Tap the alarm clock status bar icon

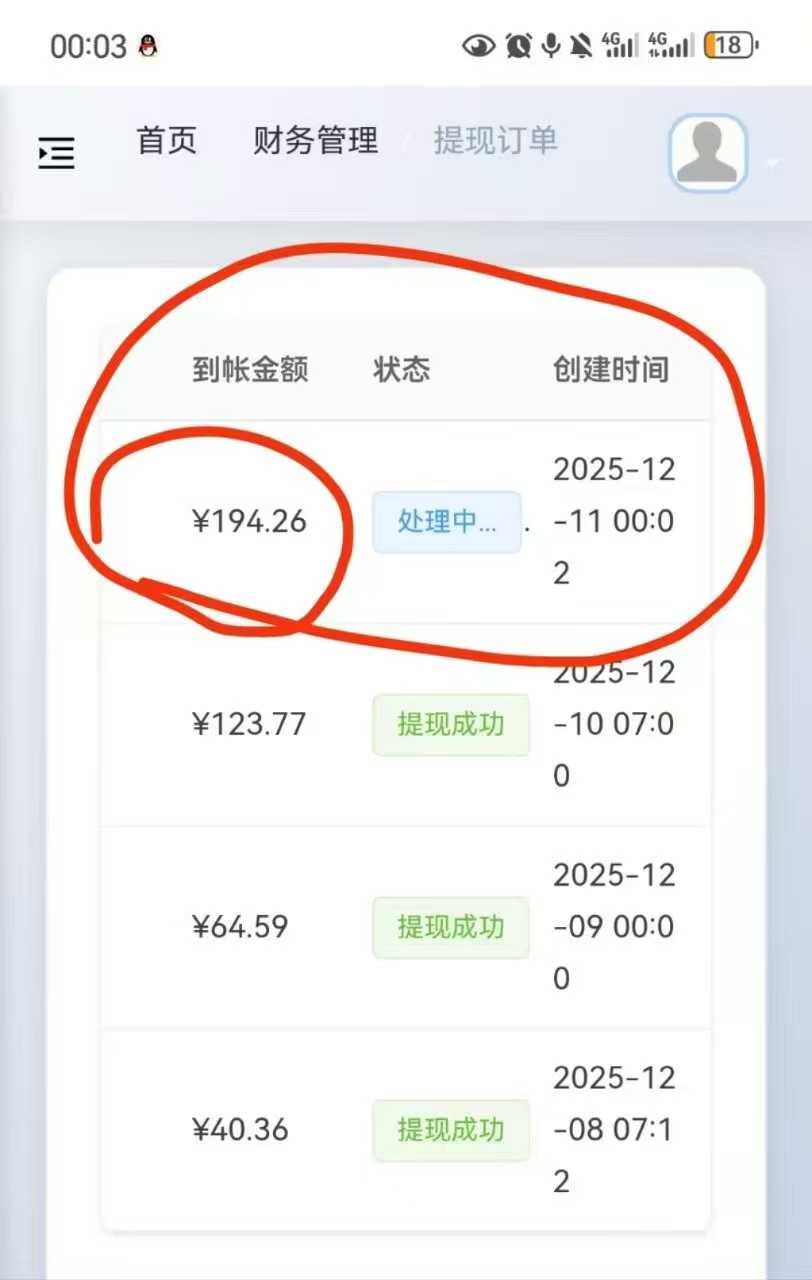pos(516,45)
